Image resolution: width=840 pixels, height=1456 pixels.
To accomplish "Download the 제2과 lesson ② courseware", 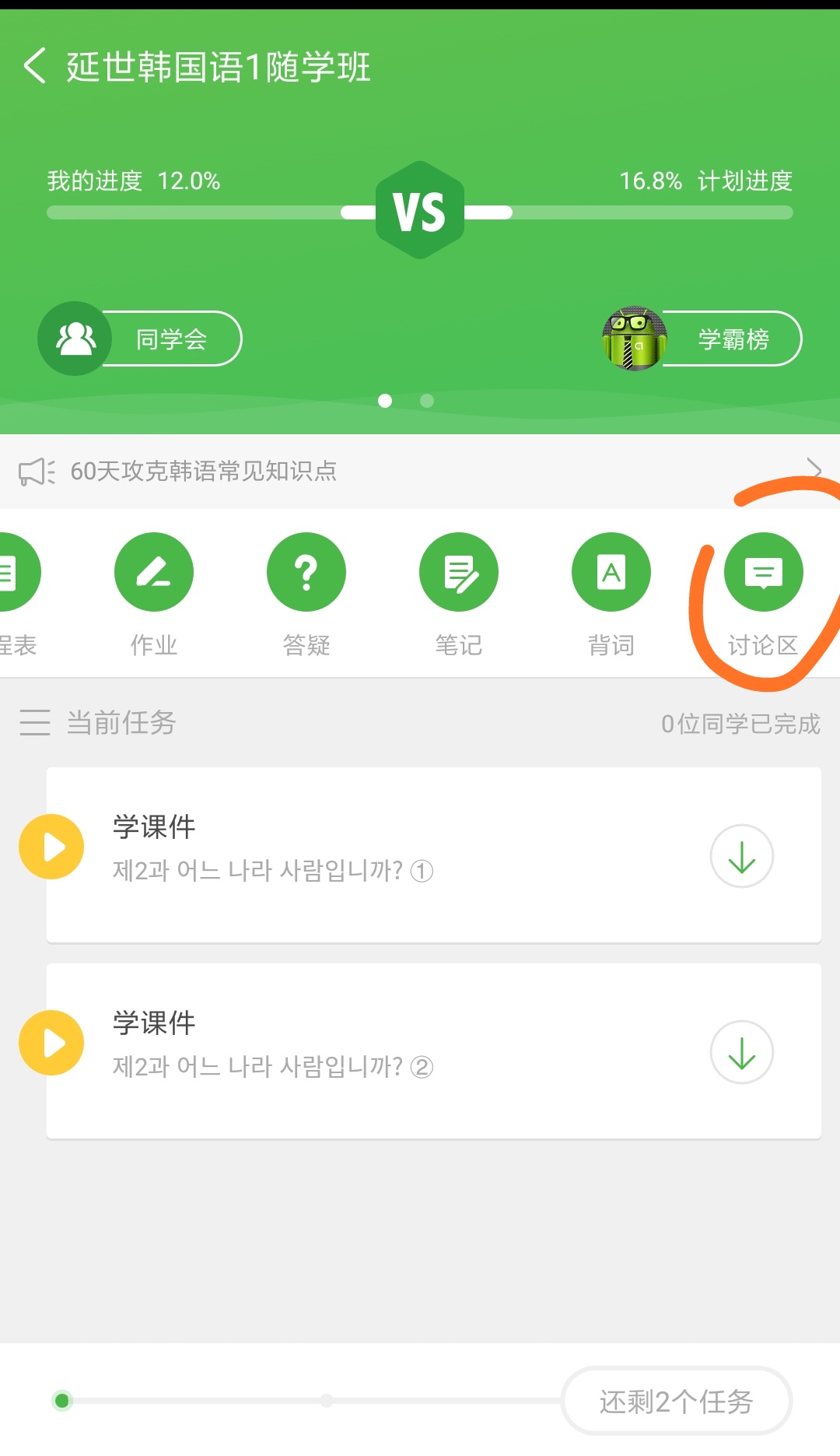I will (x=742, y=1051).
